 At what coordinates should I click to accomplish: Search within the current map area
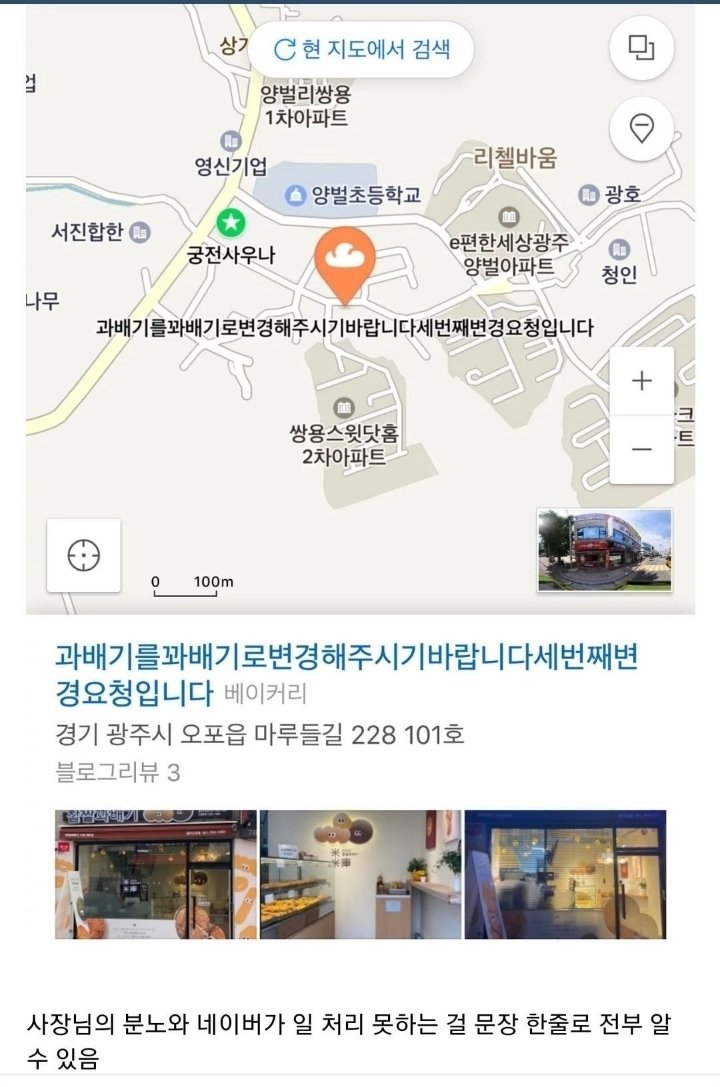click(x=360, y=49)
